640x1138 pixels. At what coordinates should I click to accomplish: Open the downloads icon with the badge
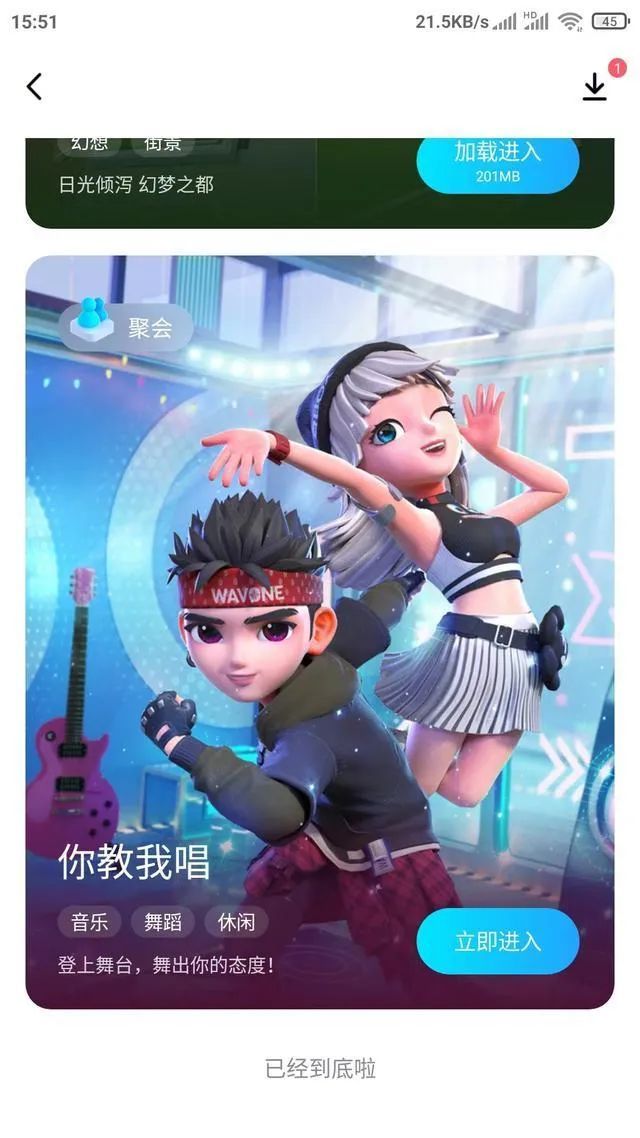[x=595, y=87]
